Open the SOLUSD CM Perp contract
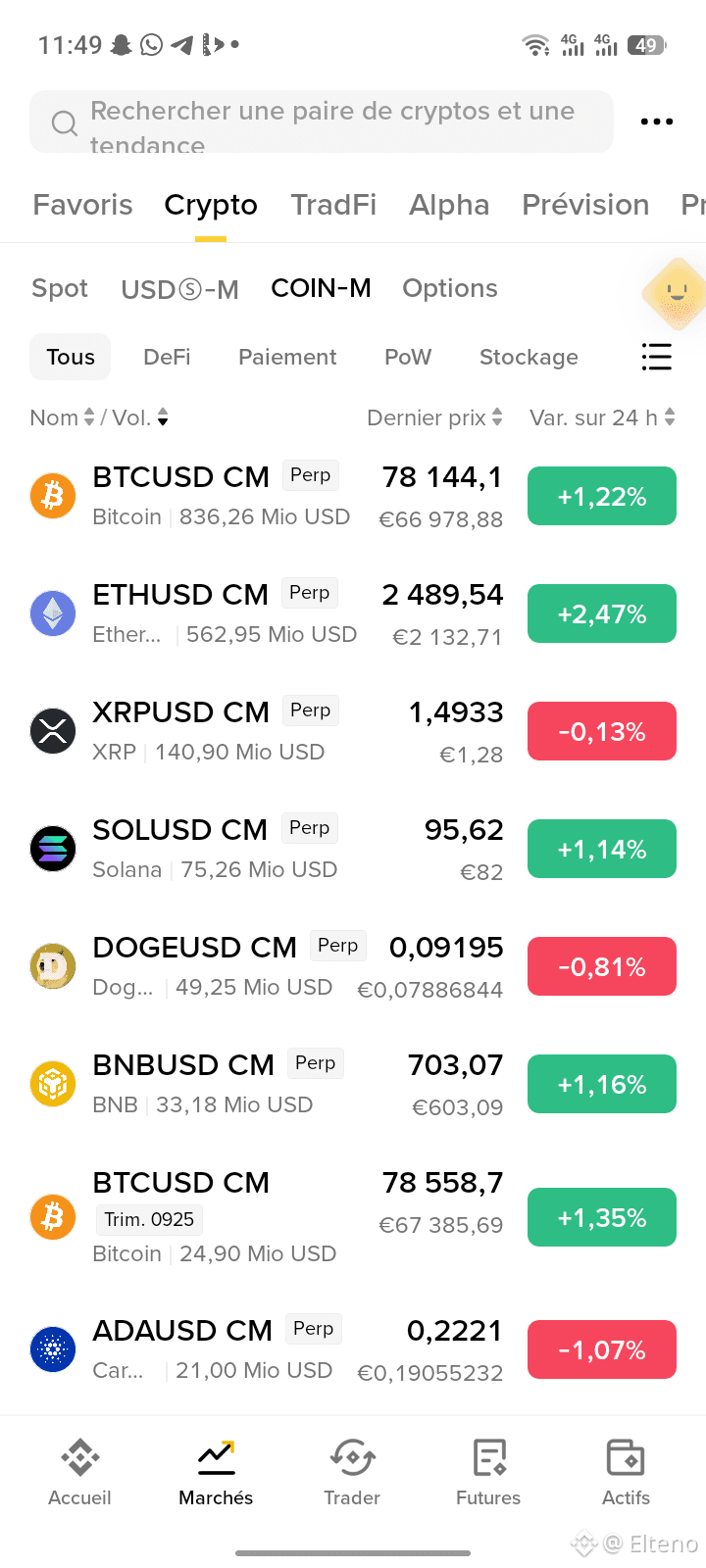Screen dimensions: 706x1568 353,849
